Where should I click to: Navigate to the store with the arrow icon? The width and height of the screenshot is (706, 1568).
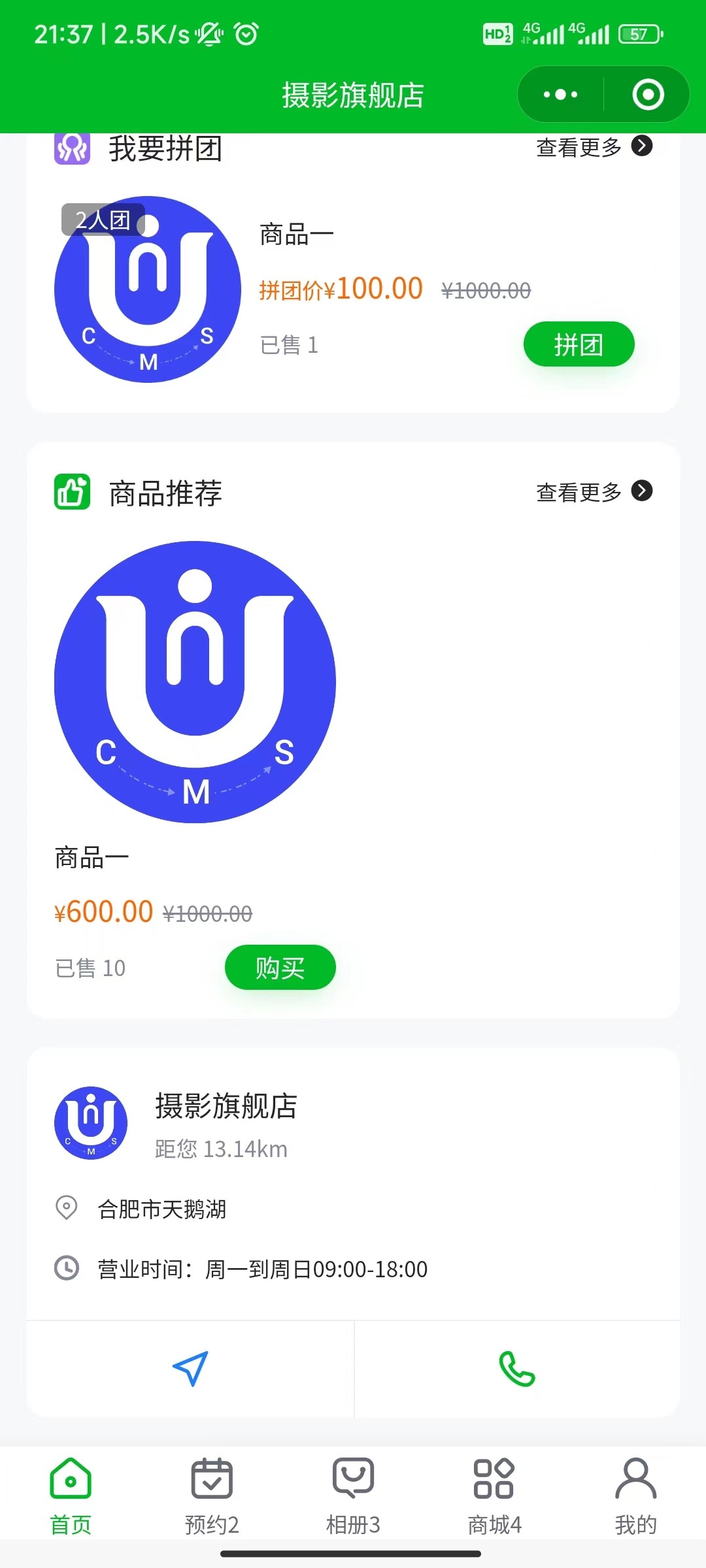tap(190, 1369)
